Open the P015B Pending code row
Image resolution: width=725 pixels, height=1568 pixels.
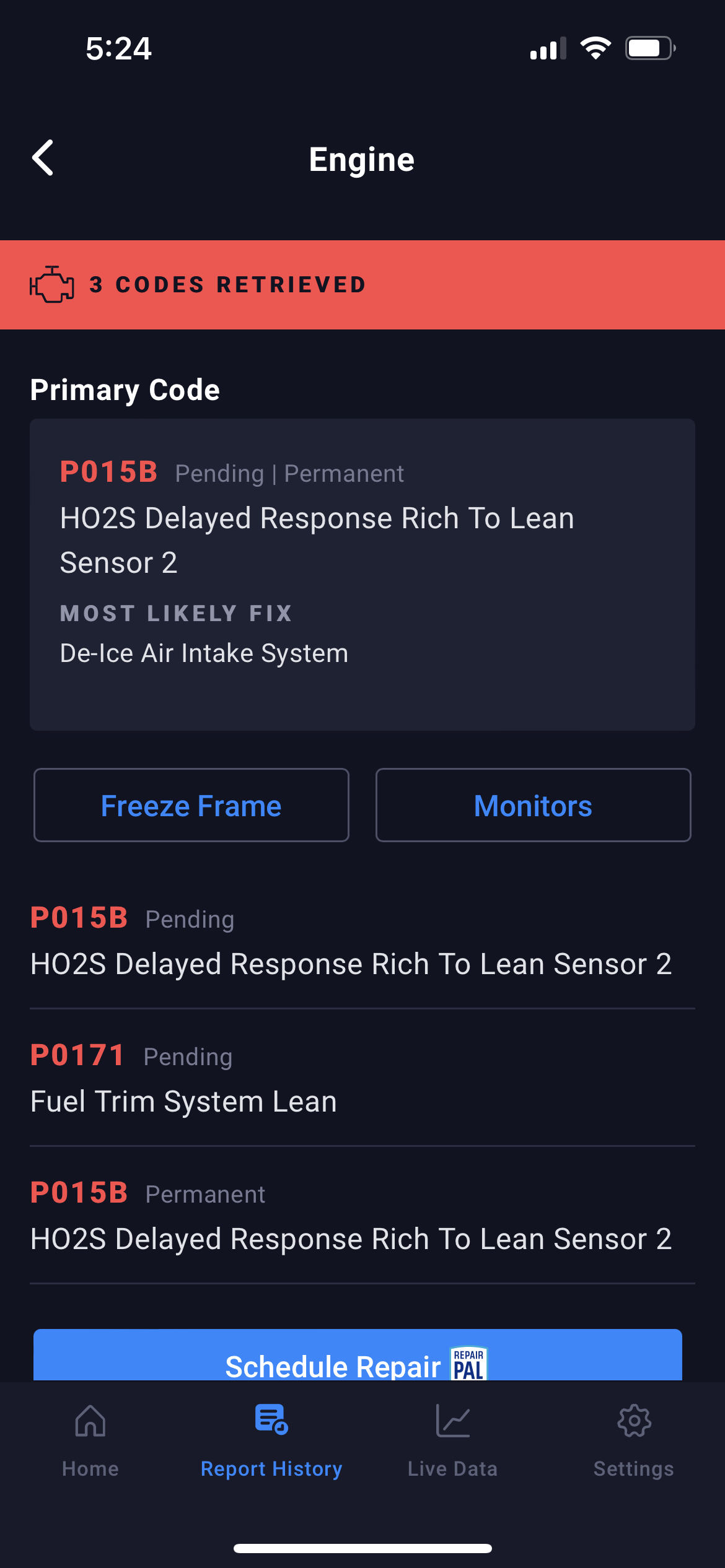[x=362, y=943]
